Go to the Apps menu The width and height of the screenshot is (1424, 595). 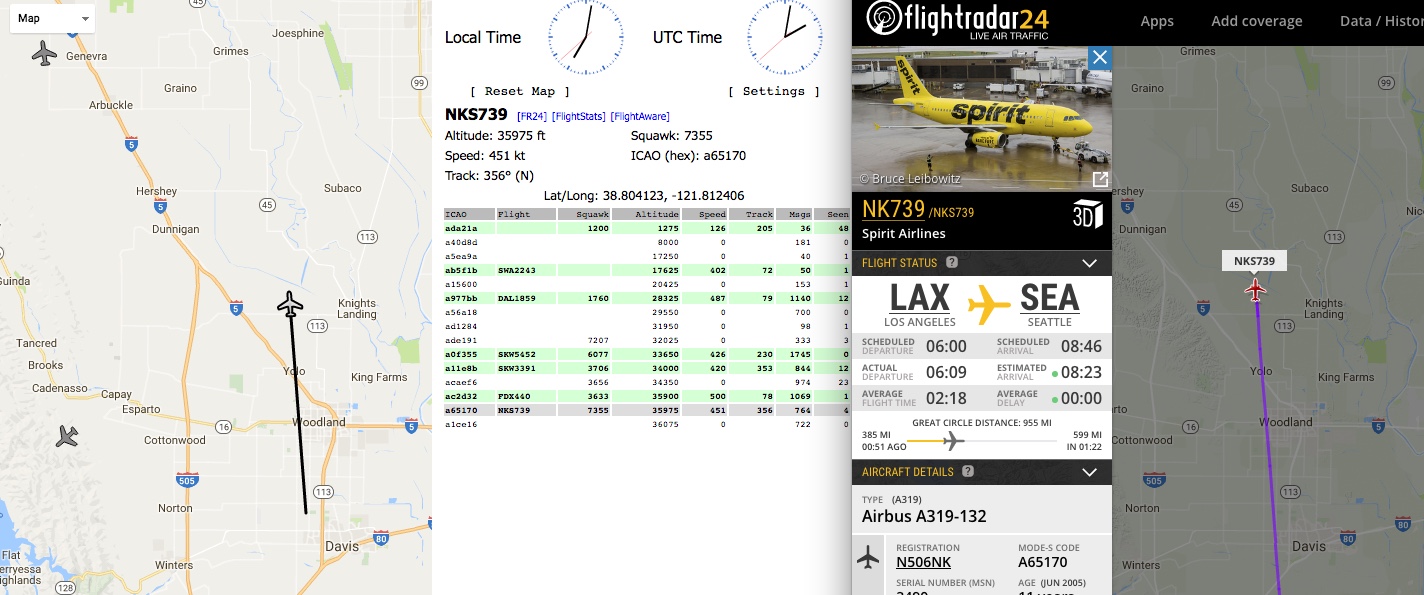(1157, 21)
